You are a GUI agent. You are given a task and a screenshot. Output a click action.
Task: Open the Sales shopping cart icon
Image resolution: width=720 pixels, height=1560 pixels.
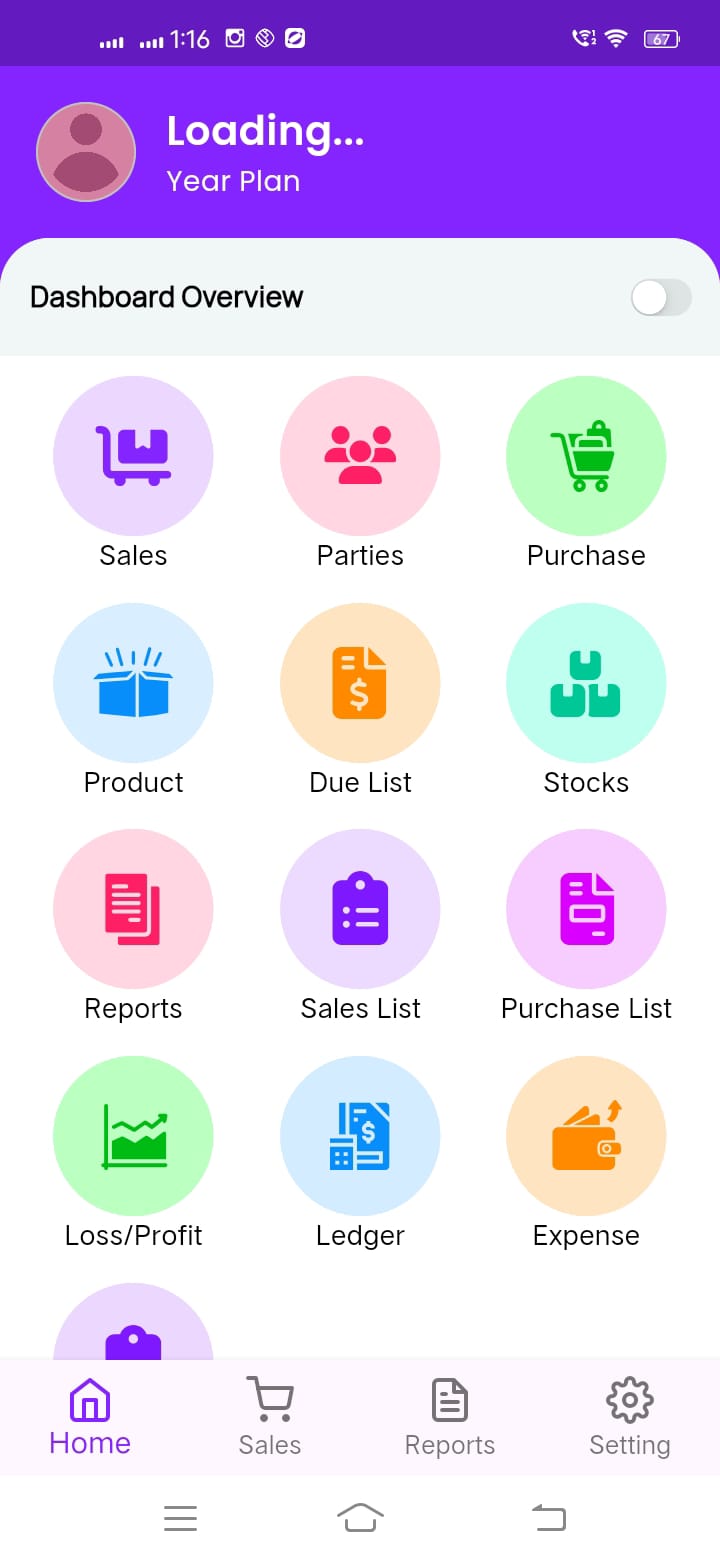click(133, 455)
